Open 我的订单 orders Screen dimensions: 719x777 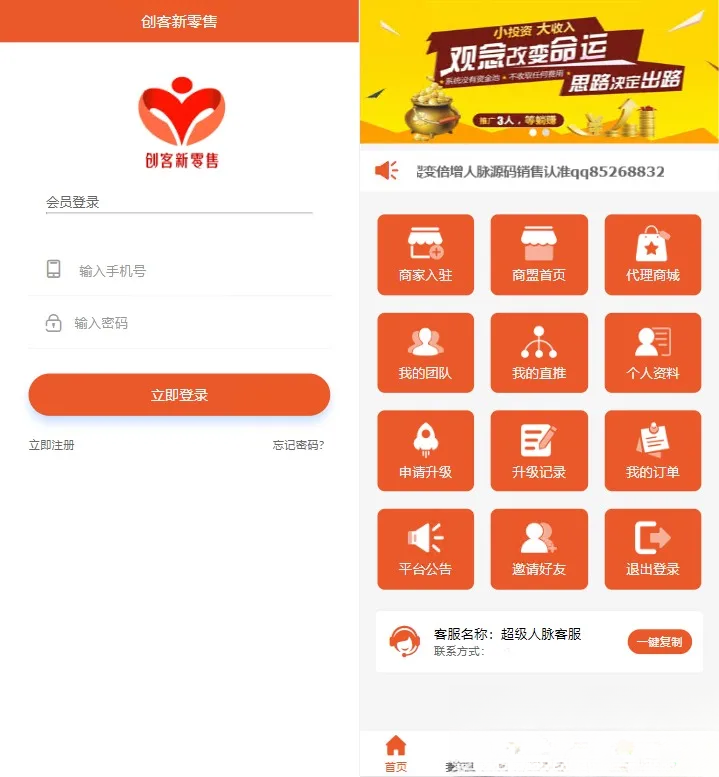tap(653, 451)
